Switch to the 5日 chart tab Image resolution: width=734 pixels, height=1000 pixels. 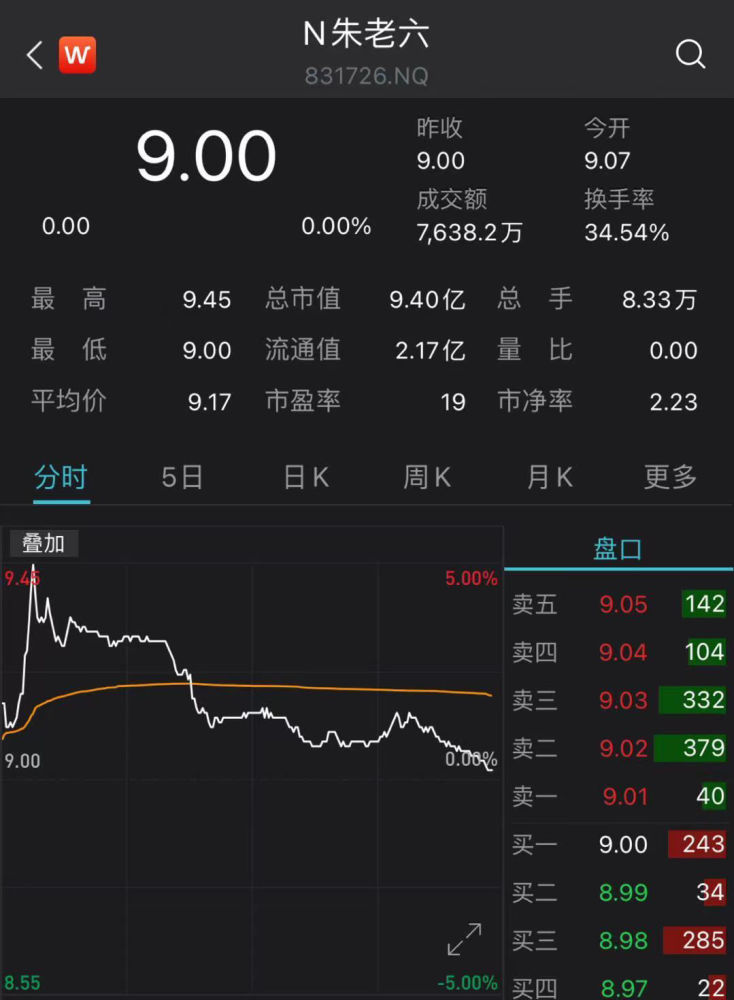click(x=182, y=477)
